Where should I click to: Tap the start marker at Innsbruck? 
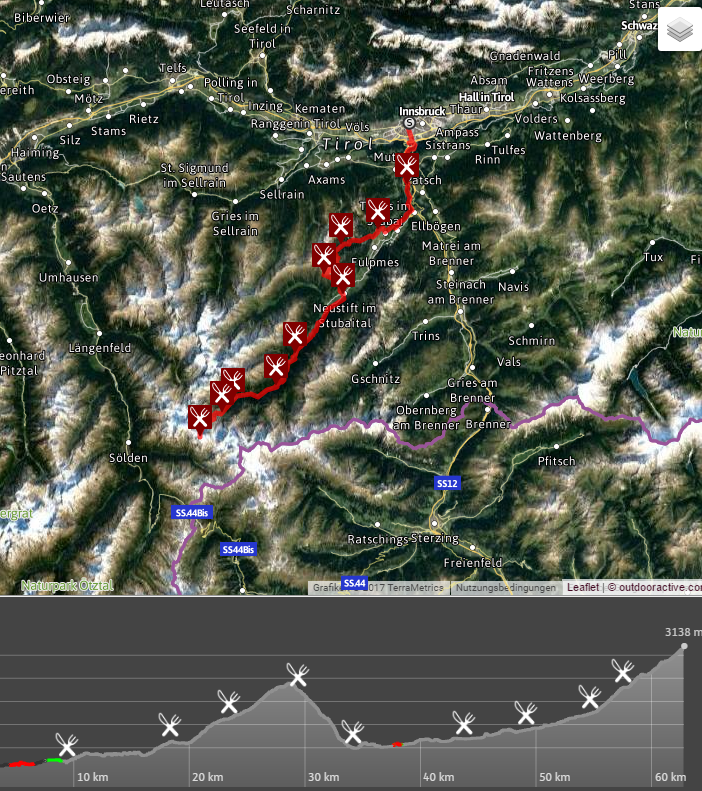[408, 123]
